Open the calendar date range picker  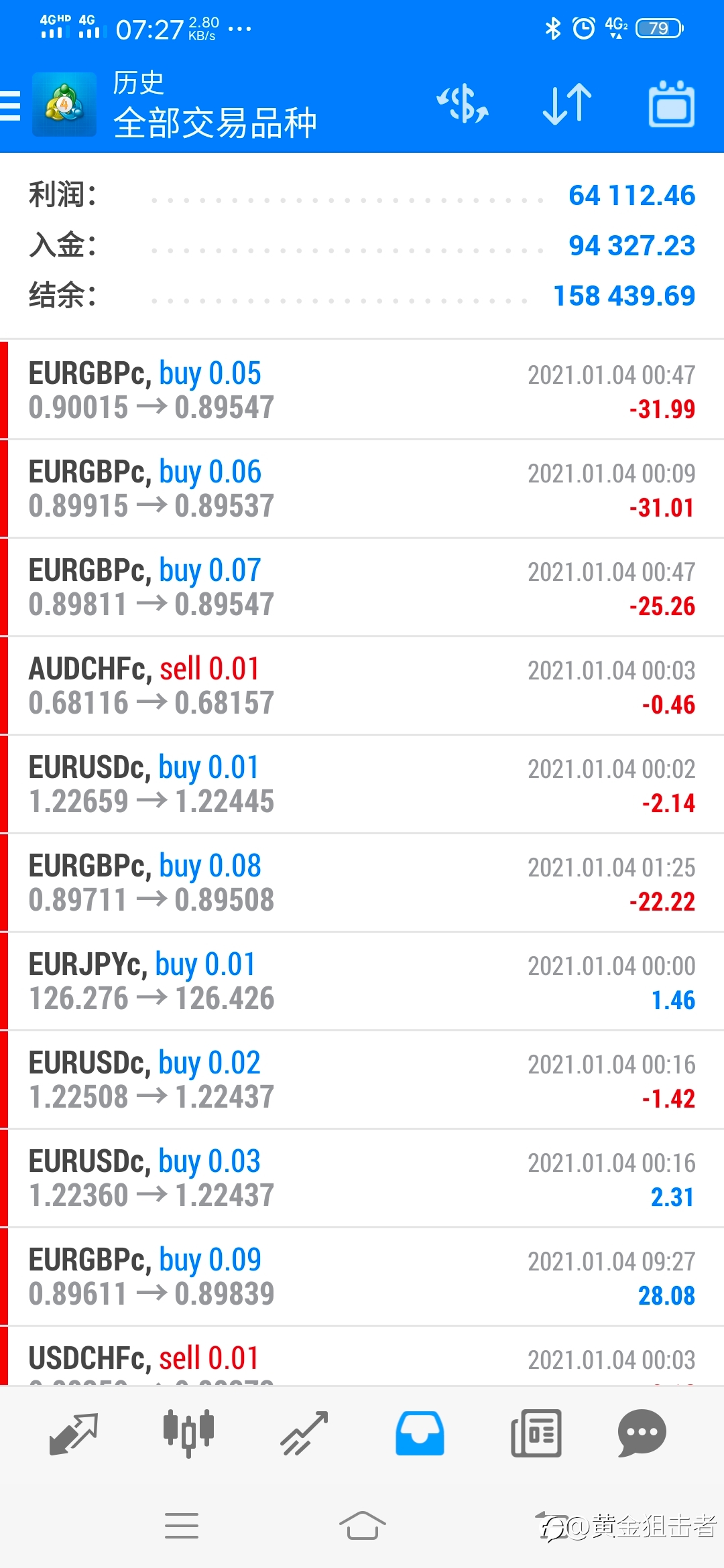coord(672,104)
